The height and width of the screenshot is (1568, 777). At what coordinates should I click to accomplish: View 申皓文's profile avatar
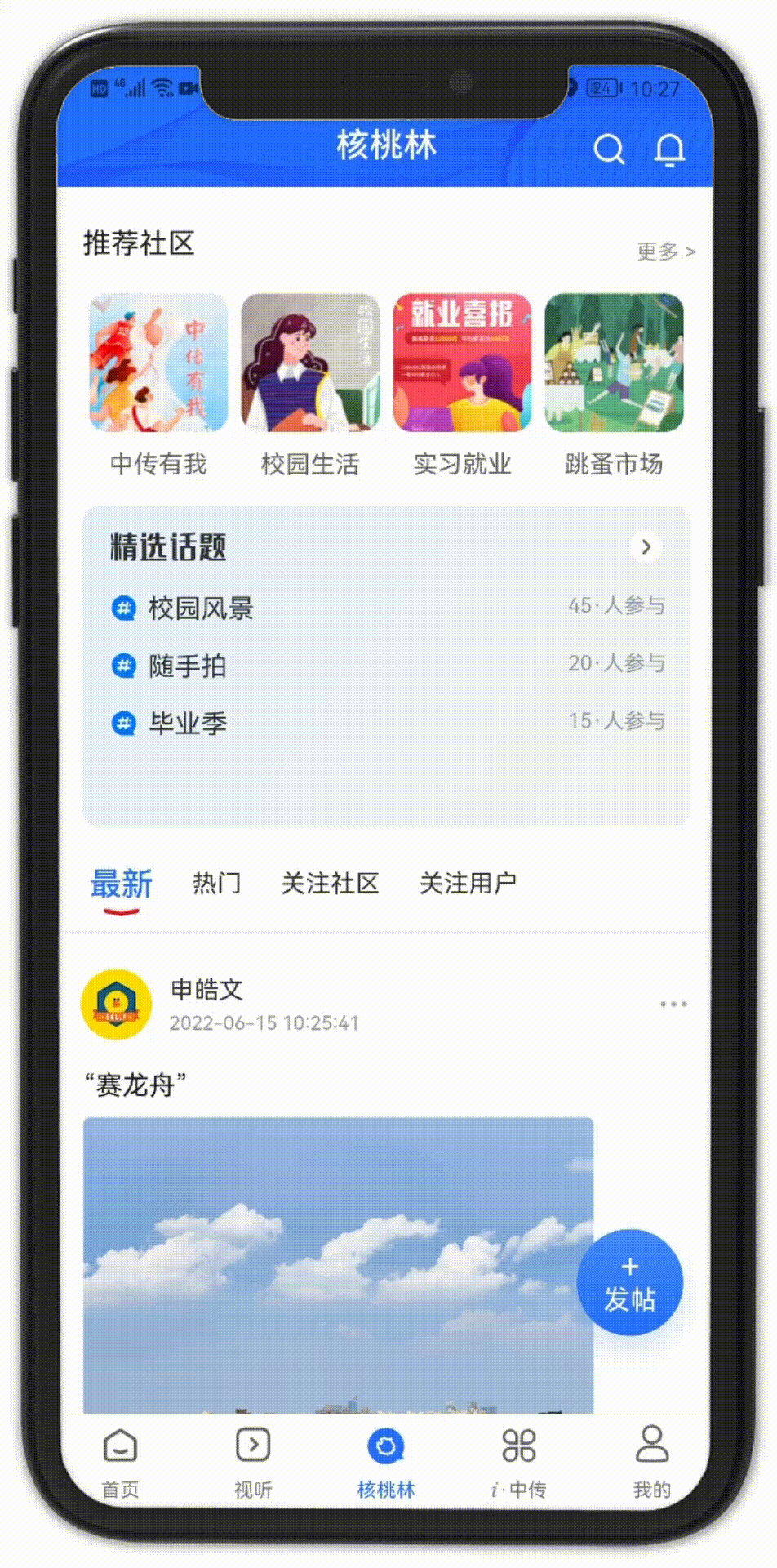tap(117, 1004)
